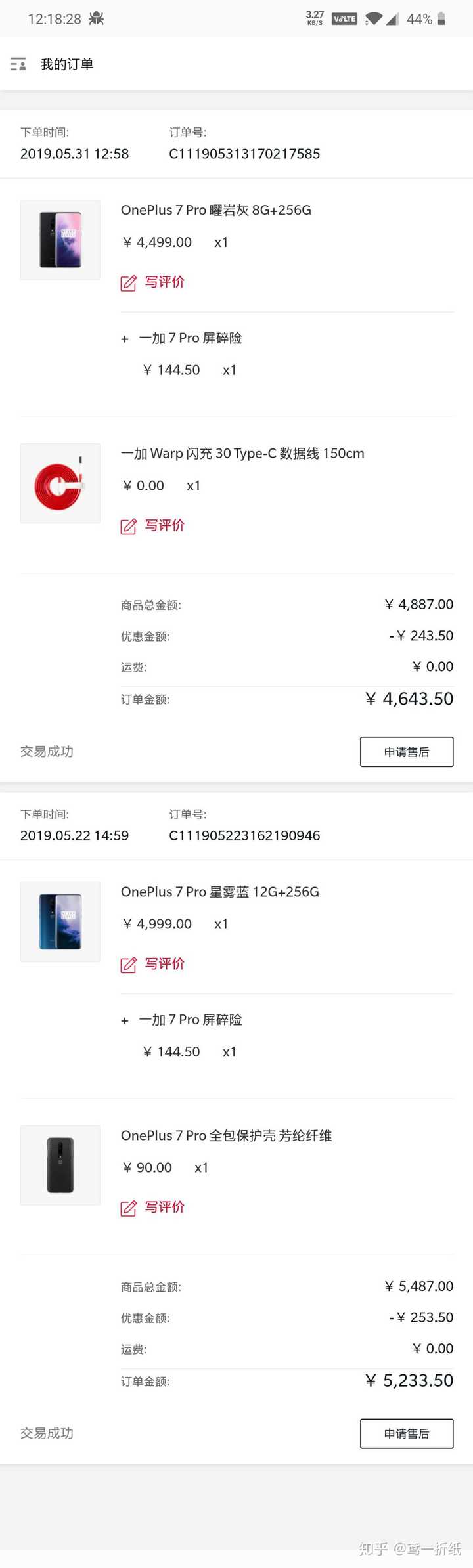Open the account menu icon beside 我的订单
The height and width of the screenshot is (1568, 473).
18,64
